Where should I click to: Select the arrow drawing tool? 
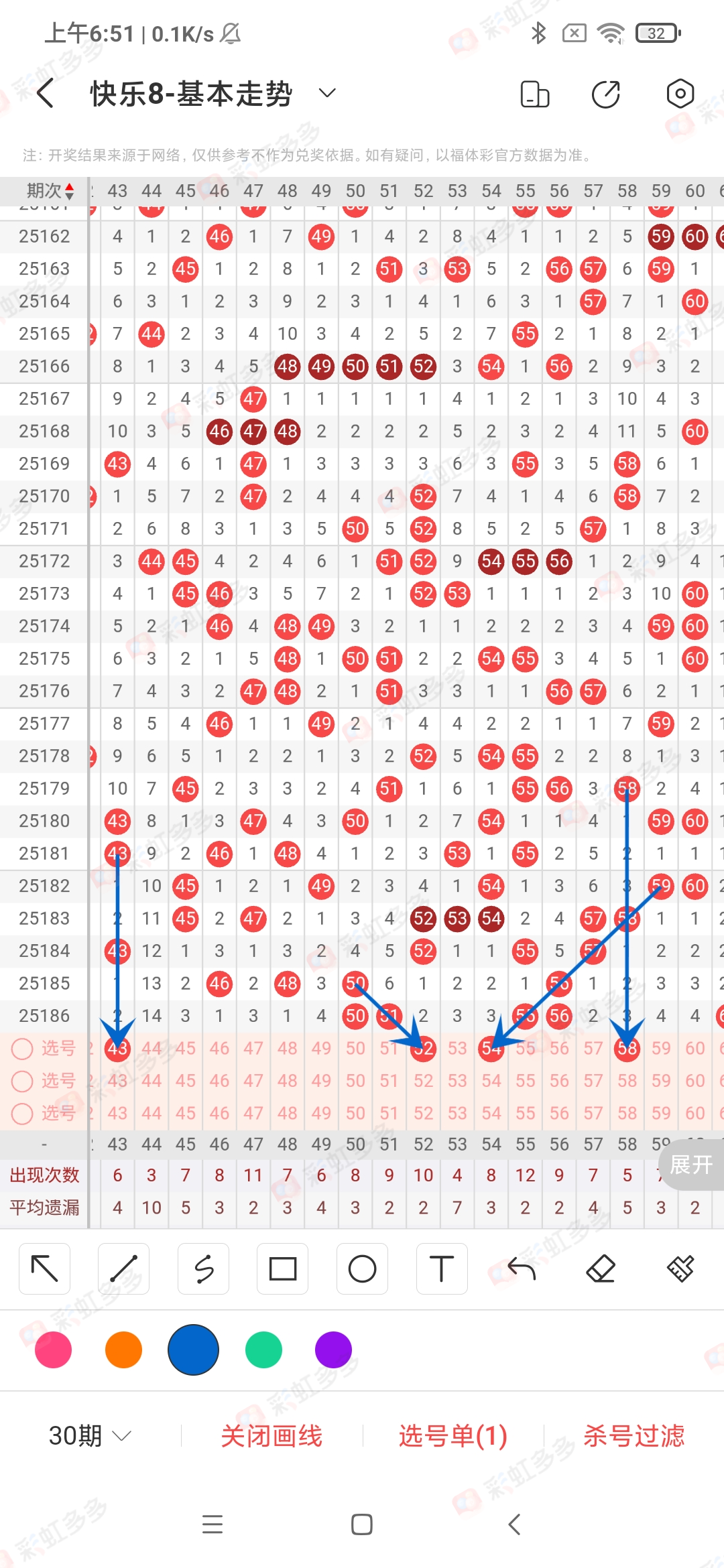[x=45, y=1268]
